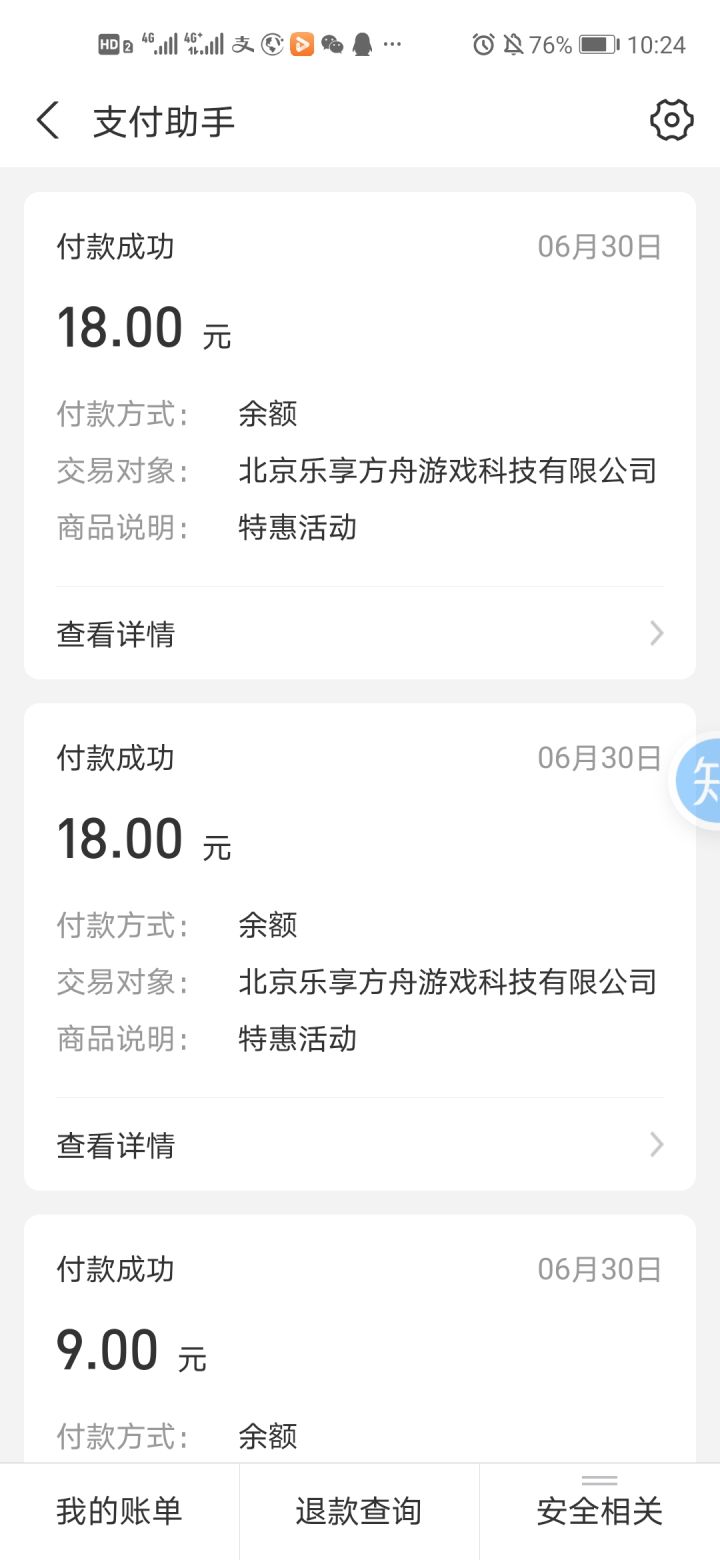720x1560 pixels.
Task: Open 我的账单 in the bottom bar
Action: (x=119, y=1511)
